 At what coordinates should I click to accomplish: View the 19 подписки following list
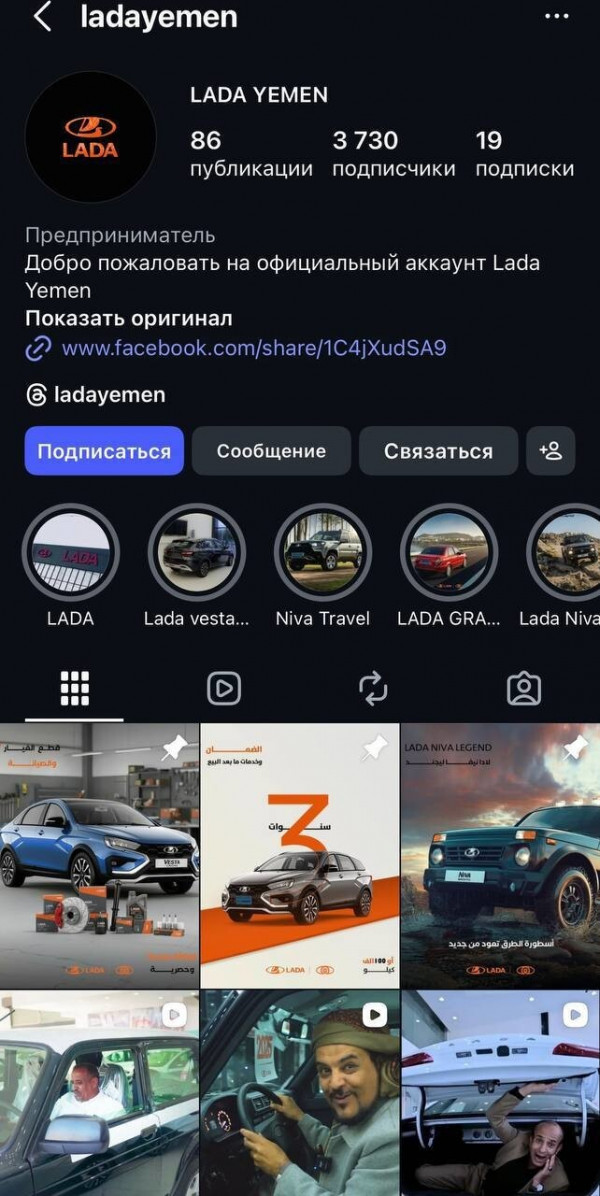click(524, 153)
